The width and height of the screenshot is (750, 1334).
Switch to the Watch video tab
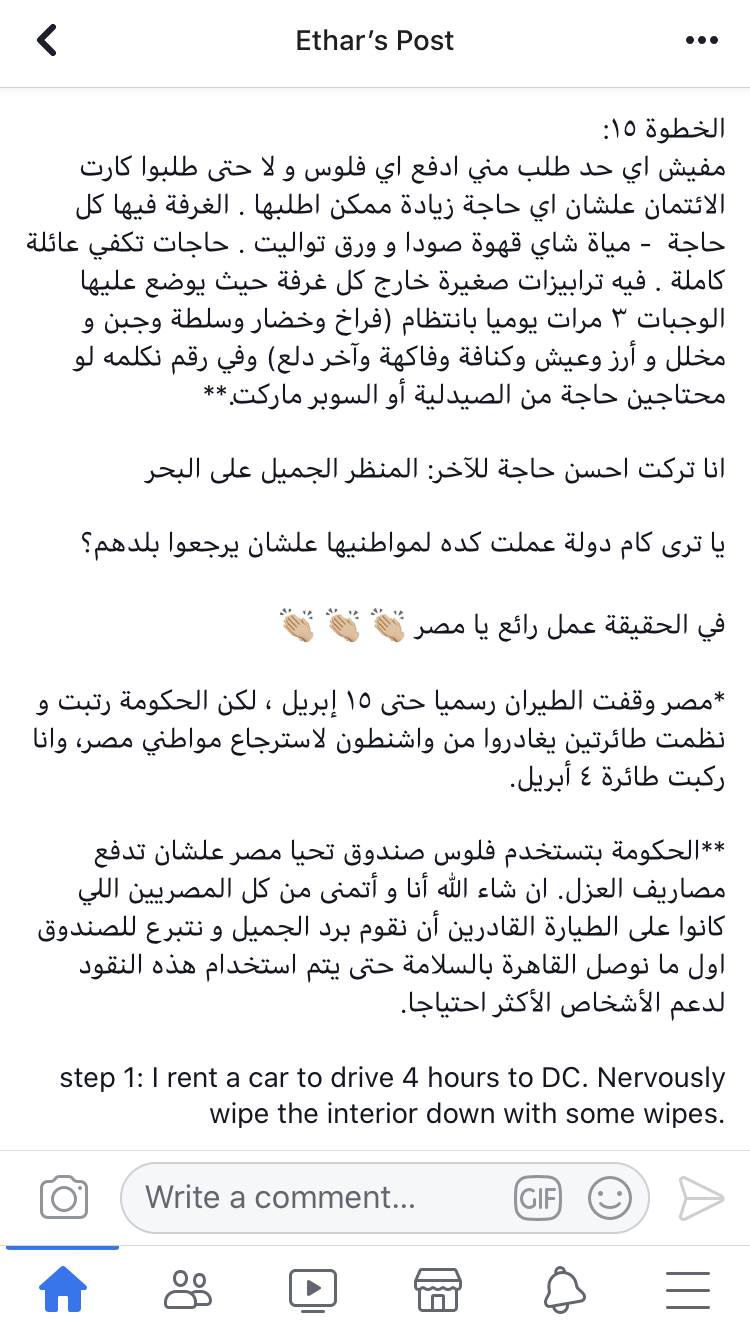tap(312, 1290)
